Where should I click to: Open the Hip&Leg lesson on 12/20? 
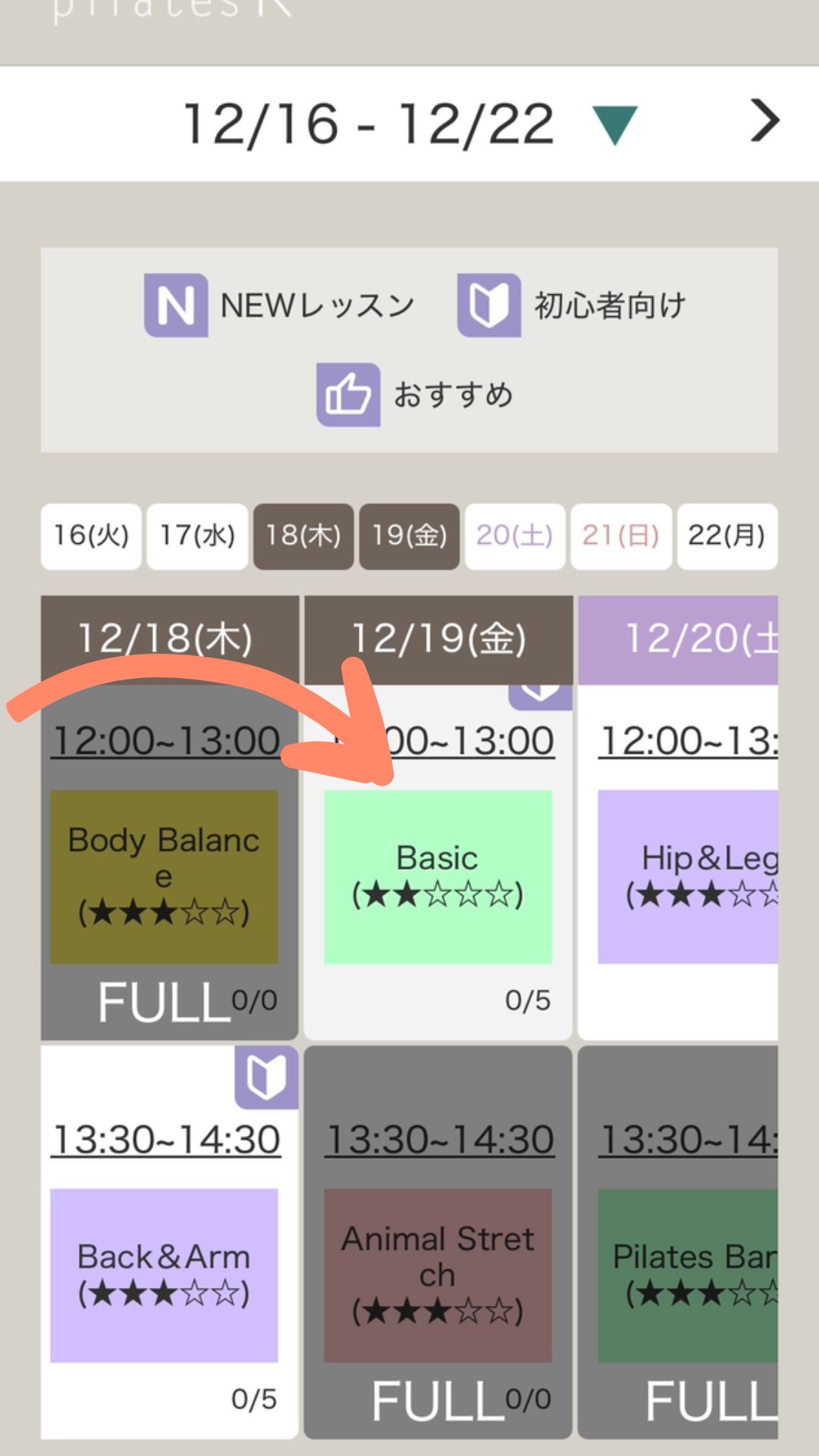point(686,877)
